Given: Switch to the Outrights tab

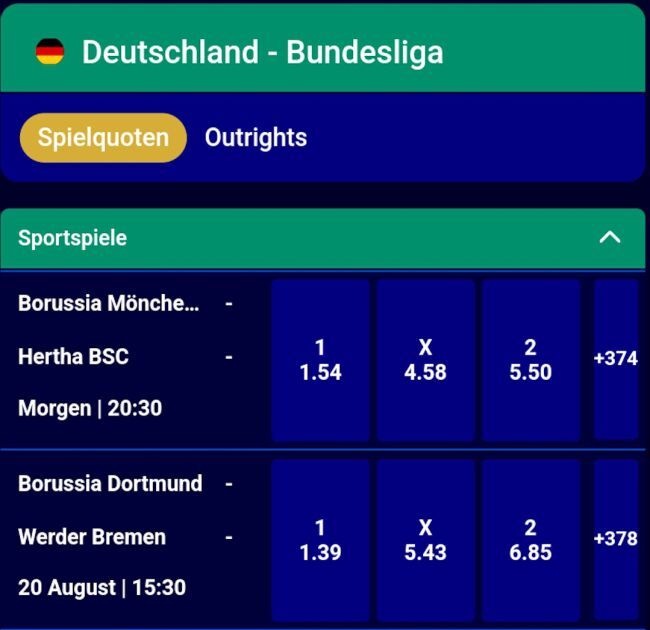Looking at the screenshot, I should click(x=256, y=138).
